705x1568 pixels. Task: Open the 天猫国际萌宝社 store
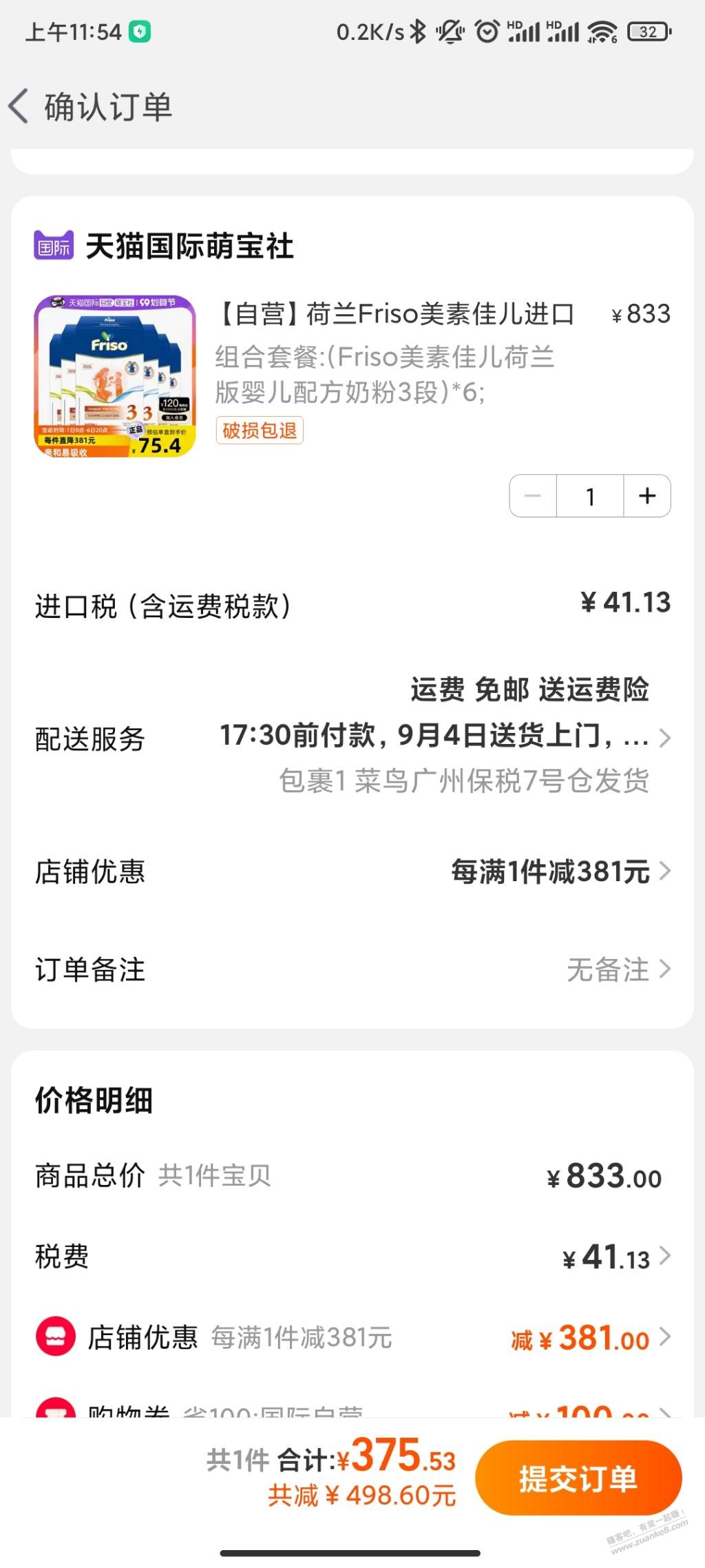point(189,247)
